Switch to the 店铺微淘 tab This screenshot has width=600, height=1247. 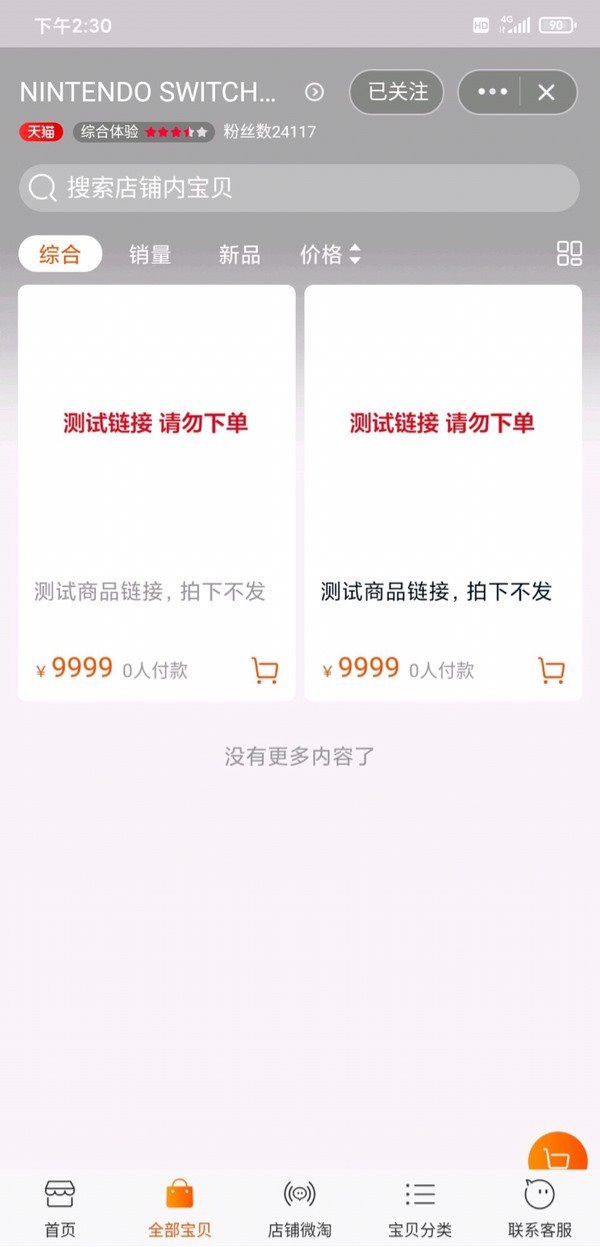[299, 1207]
